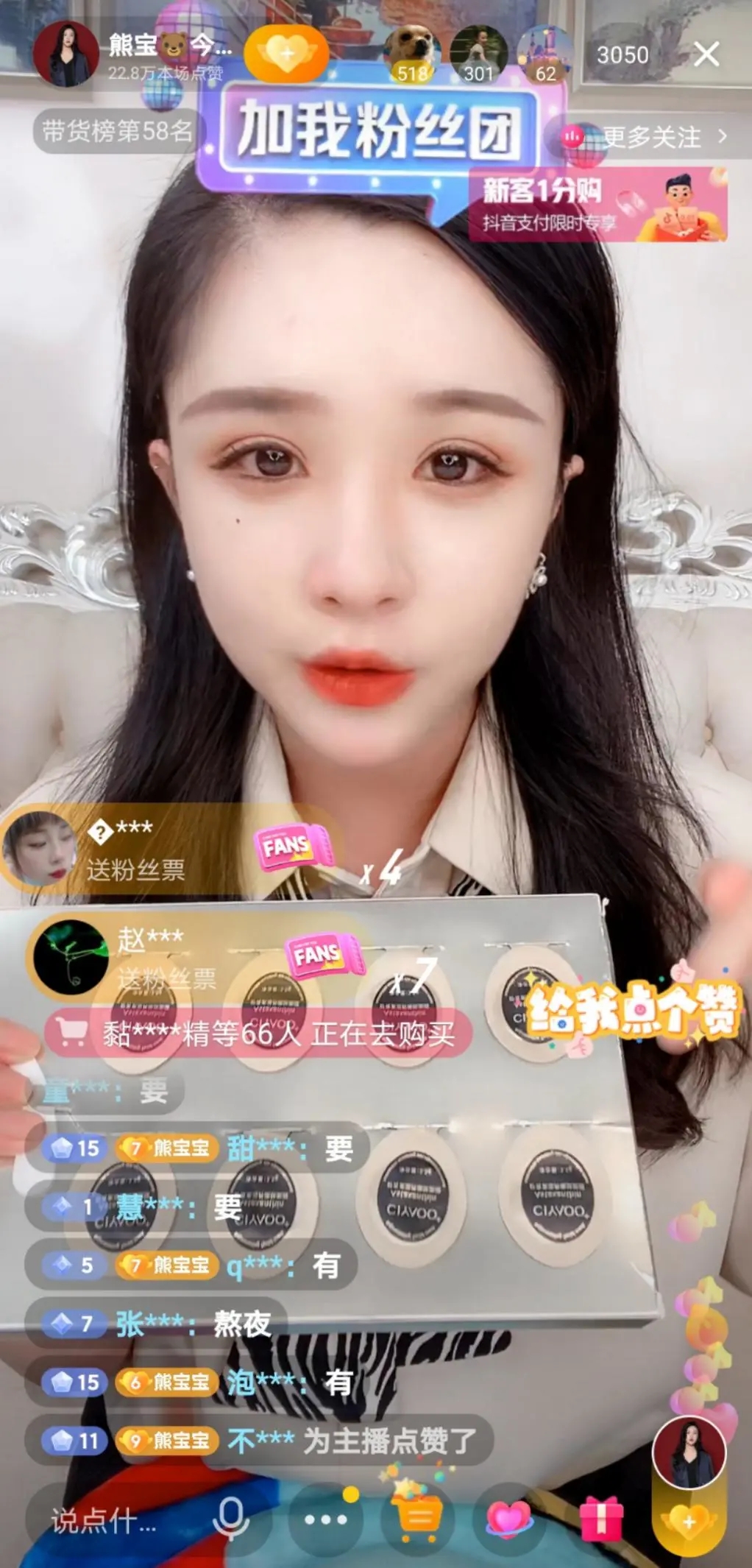Screen dimensions: 752x1568
Task: Tap the microphone voice comment icon
Action: (230, 1519)
